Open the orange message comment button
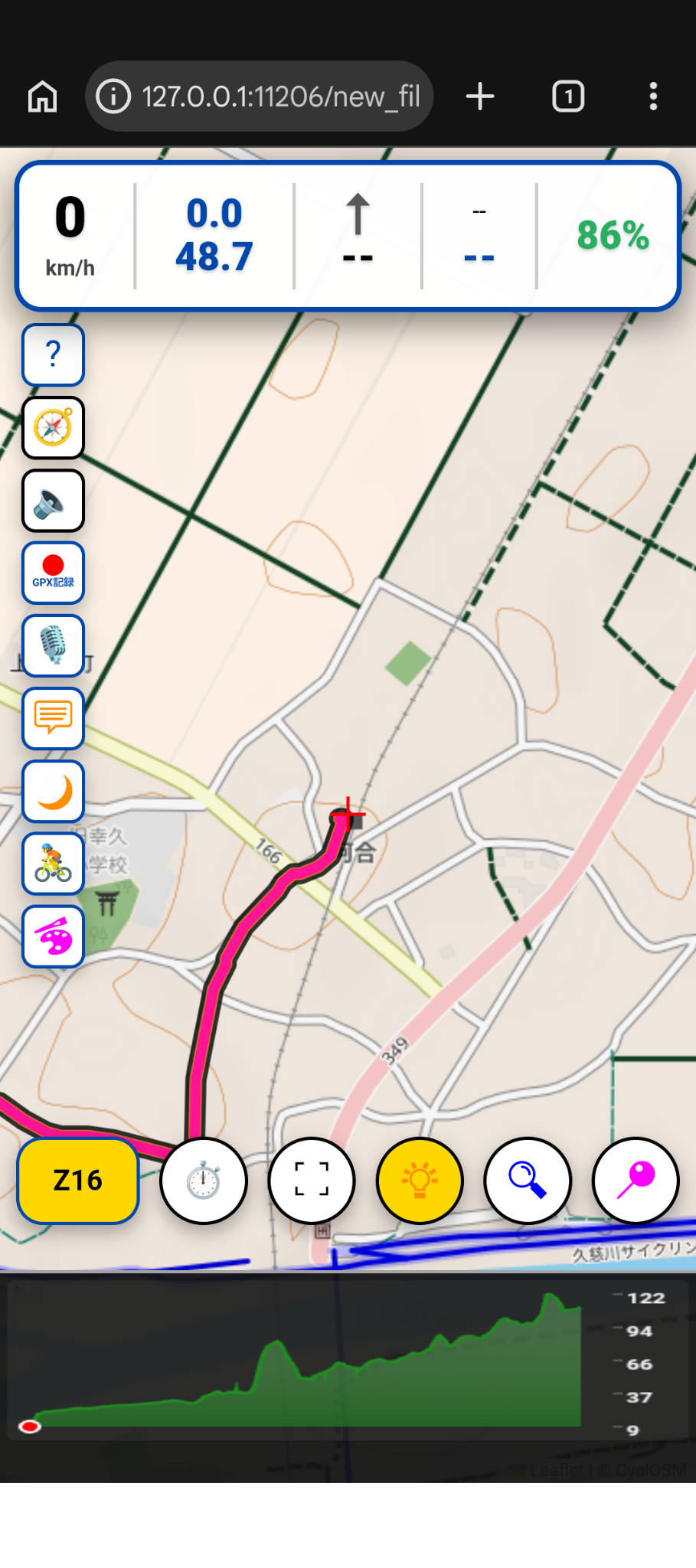696x1568 pixels. coord(53,718)
